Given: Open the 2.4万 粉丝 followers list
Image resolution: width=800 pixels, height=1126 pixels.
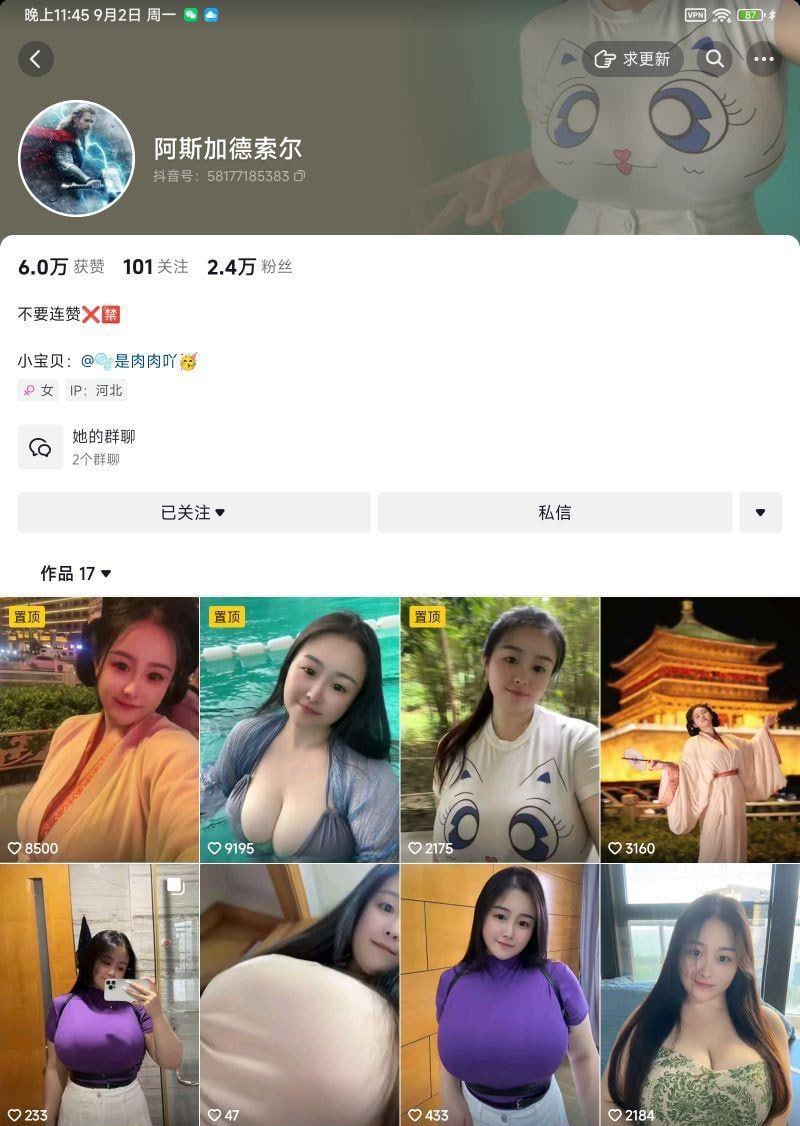Looking at the screenshot, I should (x=249, y=267).
